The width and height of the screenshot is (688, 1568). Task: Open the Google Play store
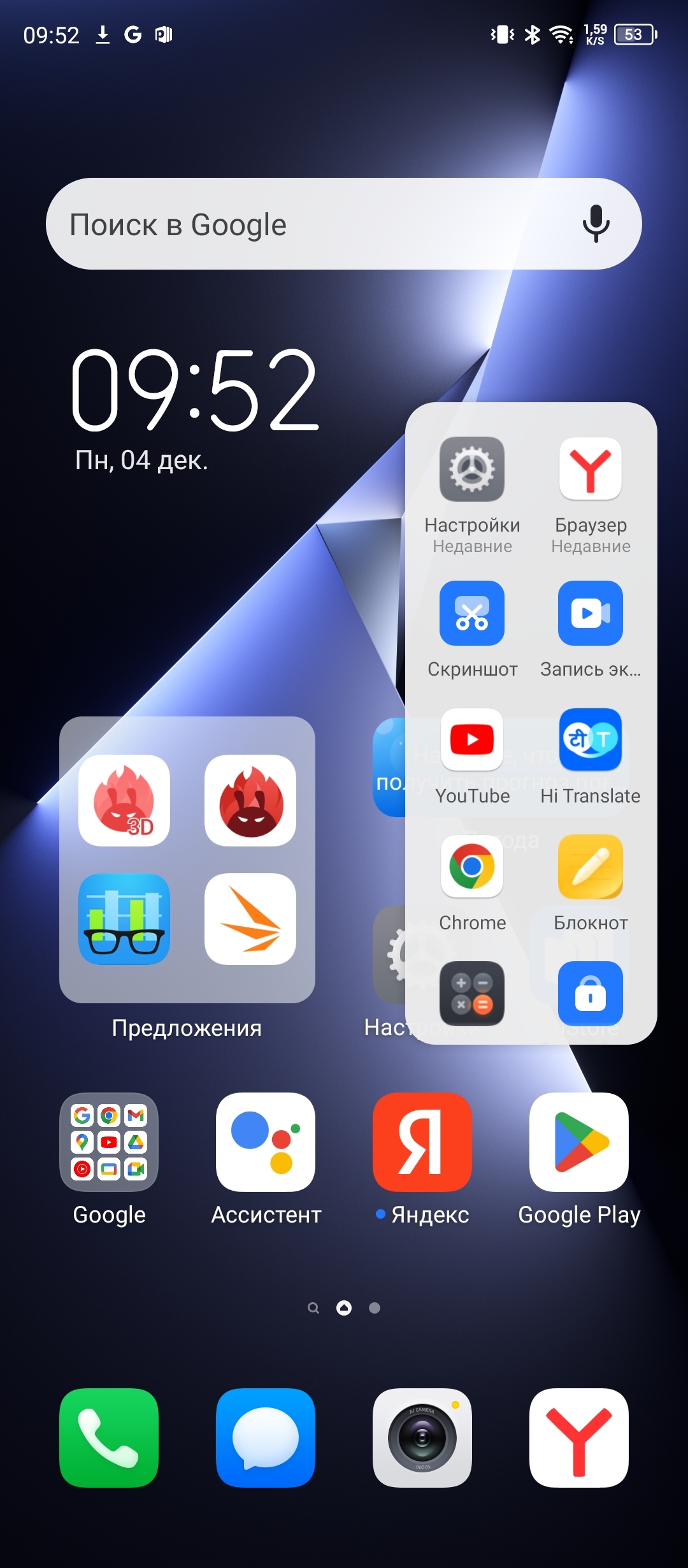(x=579, y=1142)
